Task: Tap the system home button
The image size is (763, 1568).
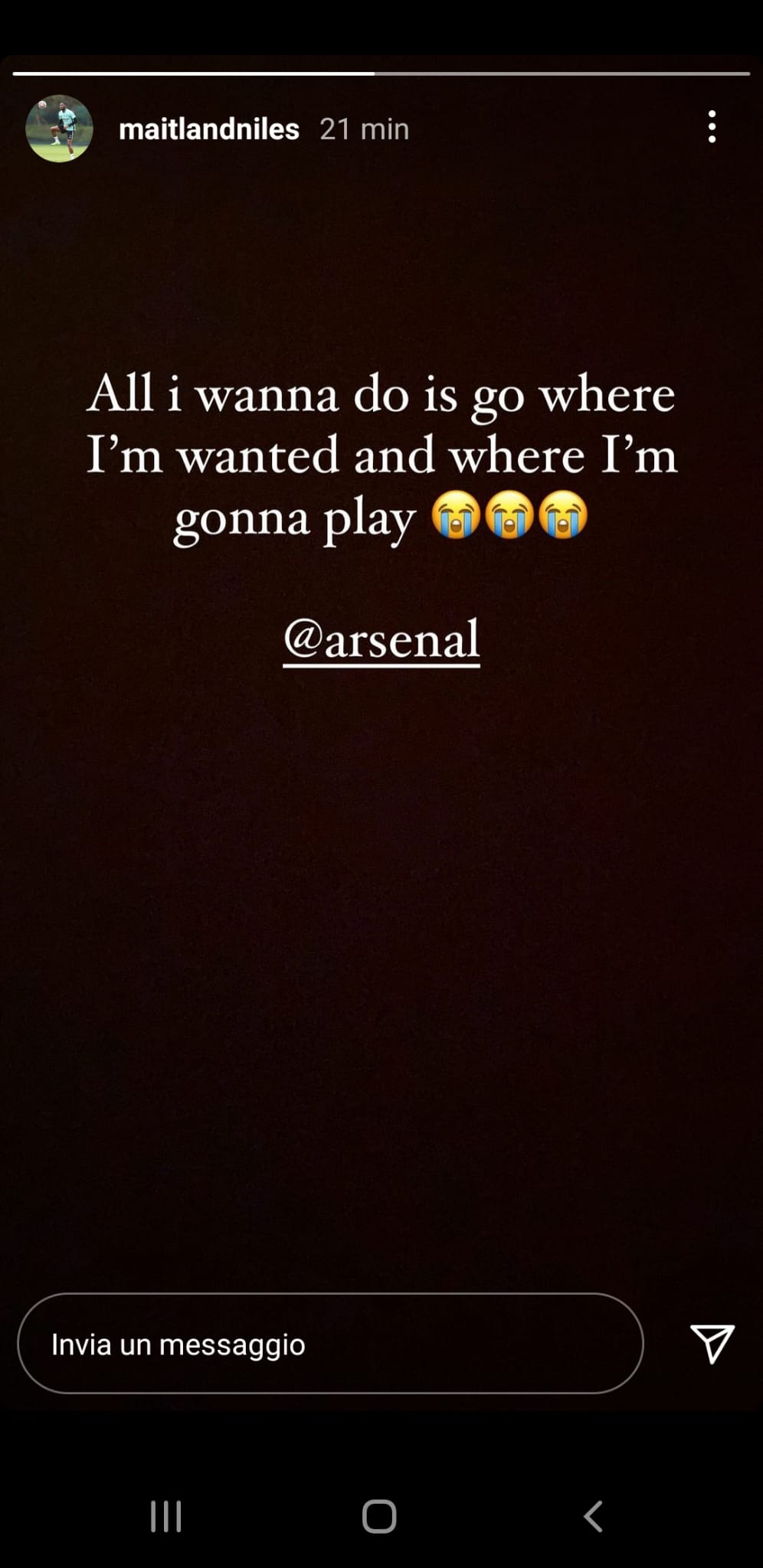Action: point(379,1516)
